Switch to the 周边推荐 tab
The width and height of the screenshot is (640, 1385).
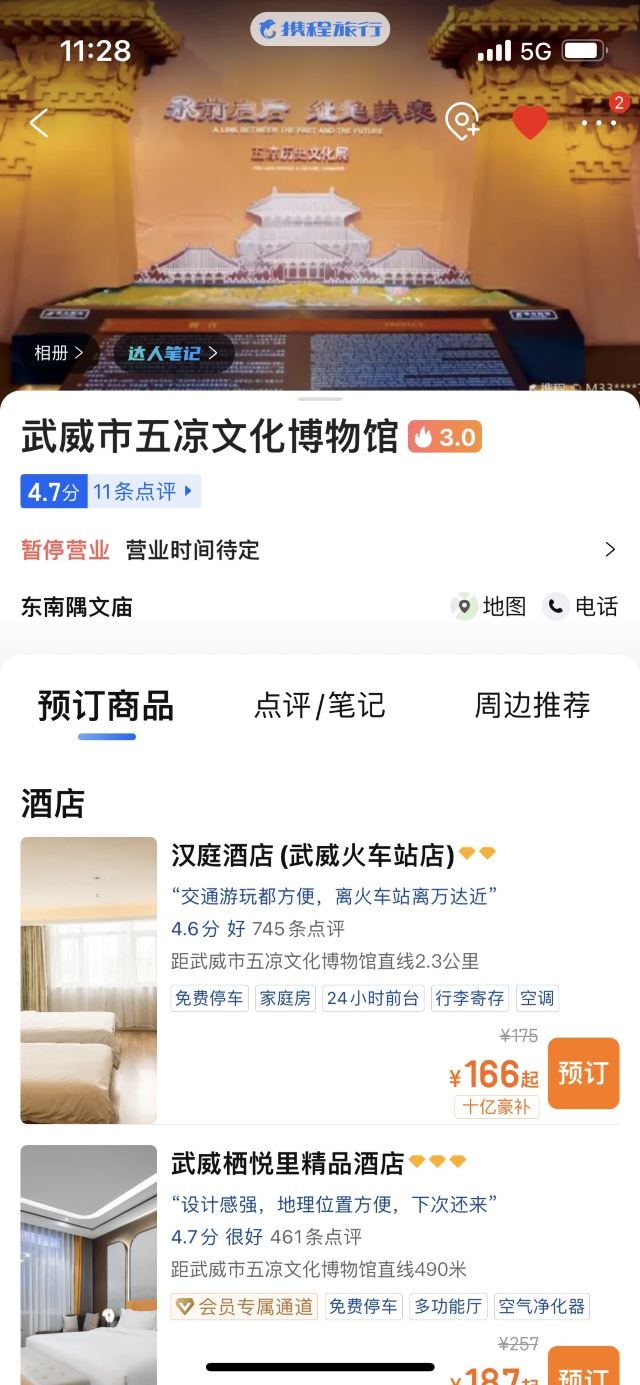coord(532,705)
